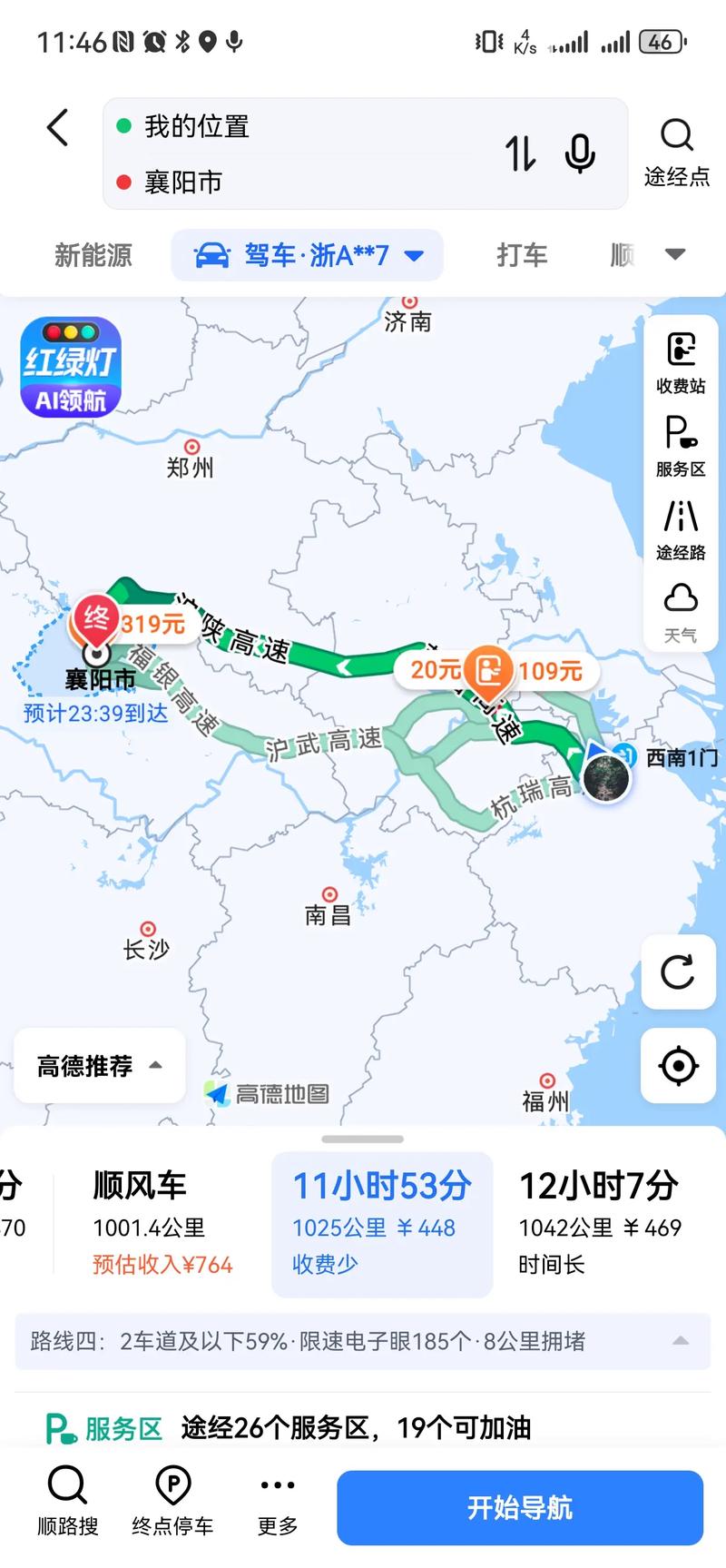Tap 终点停车 destination parking icon
726x1568 pixels.
click(x=172, y=1498)
